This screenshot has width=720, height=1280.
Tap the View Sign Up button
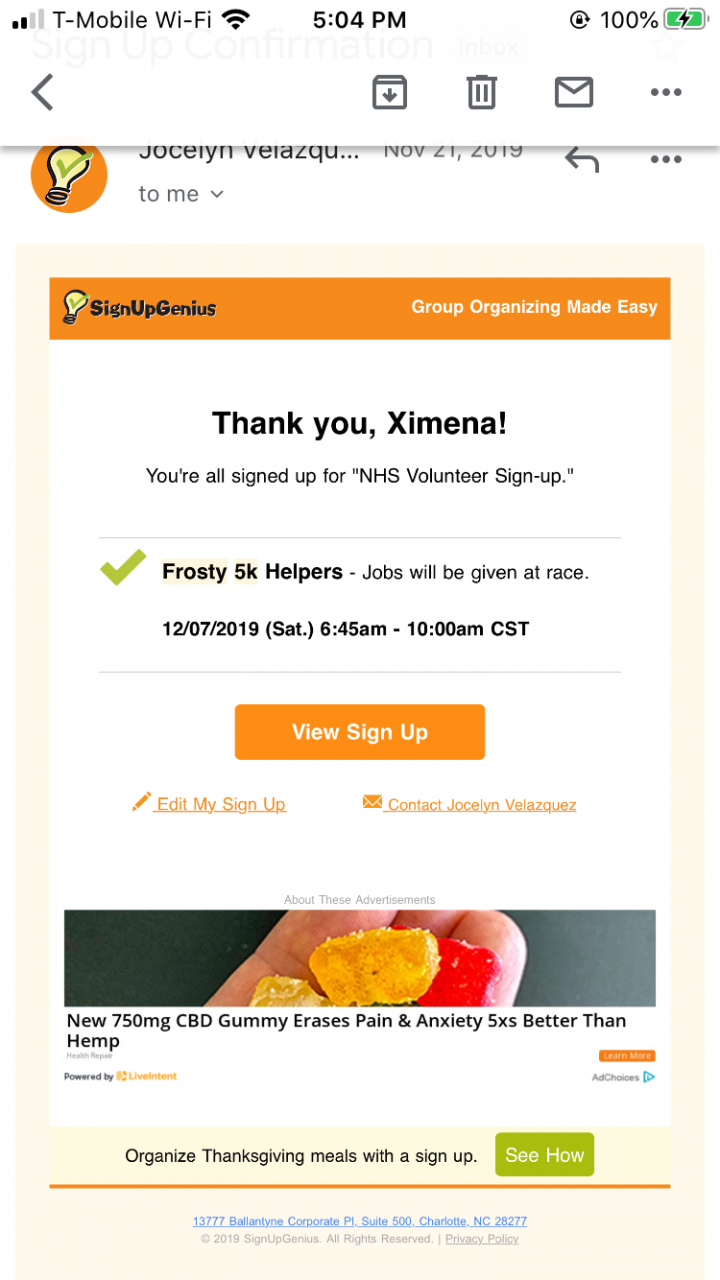click(x=359, y=732)
